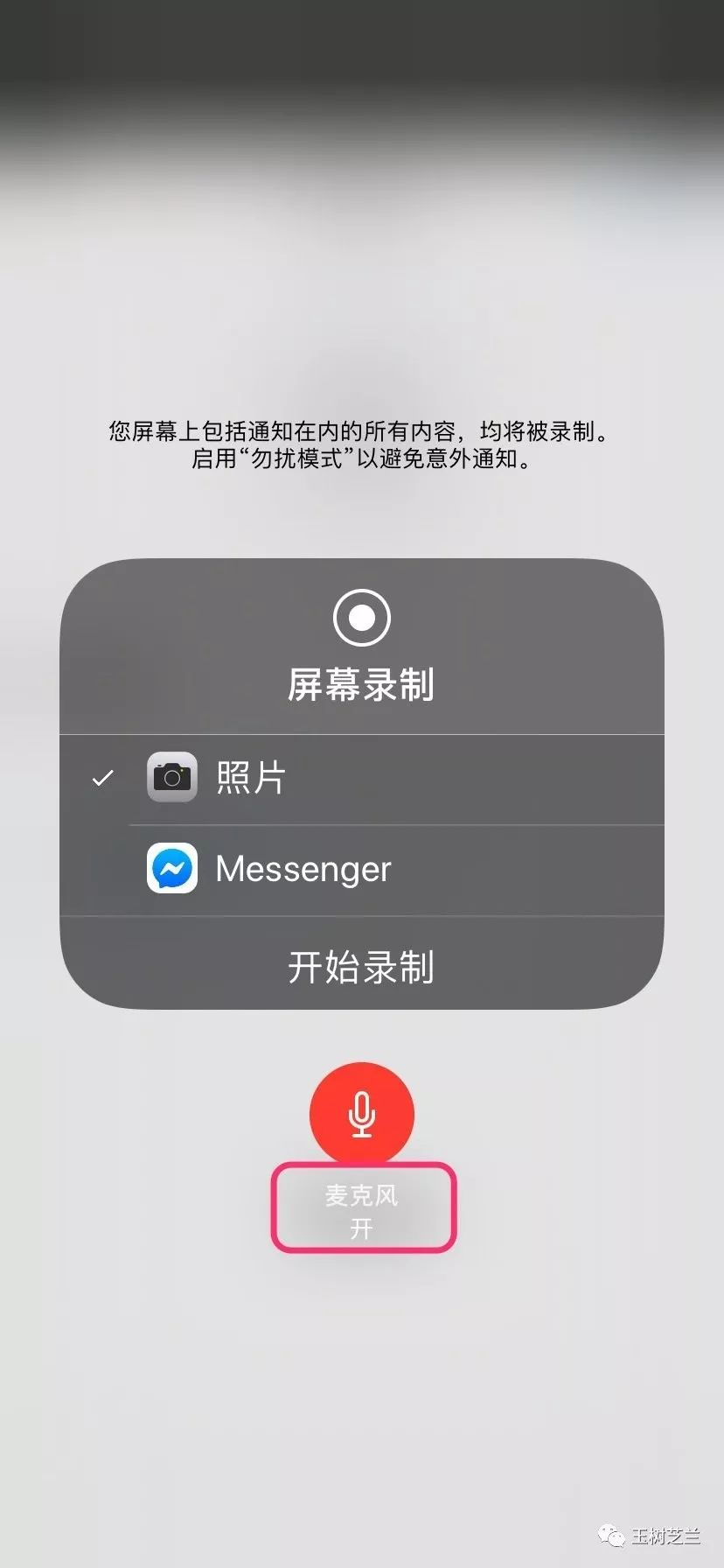Select 照片 as recording destination

(361, 778)
